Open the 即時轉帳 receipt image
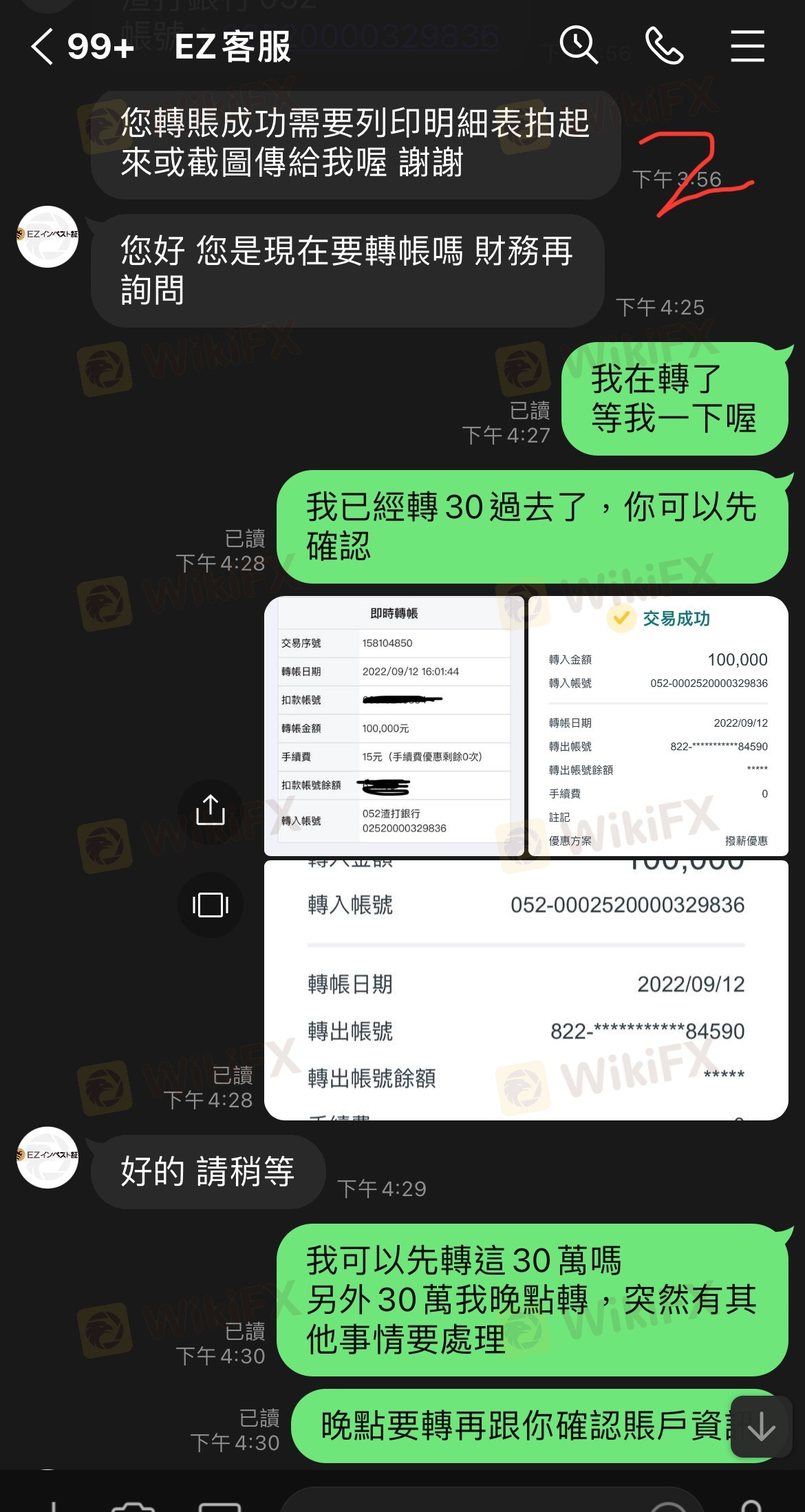 394,726
